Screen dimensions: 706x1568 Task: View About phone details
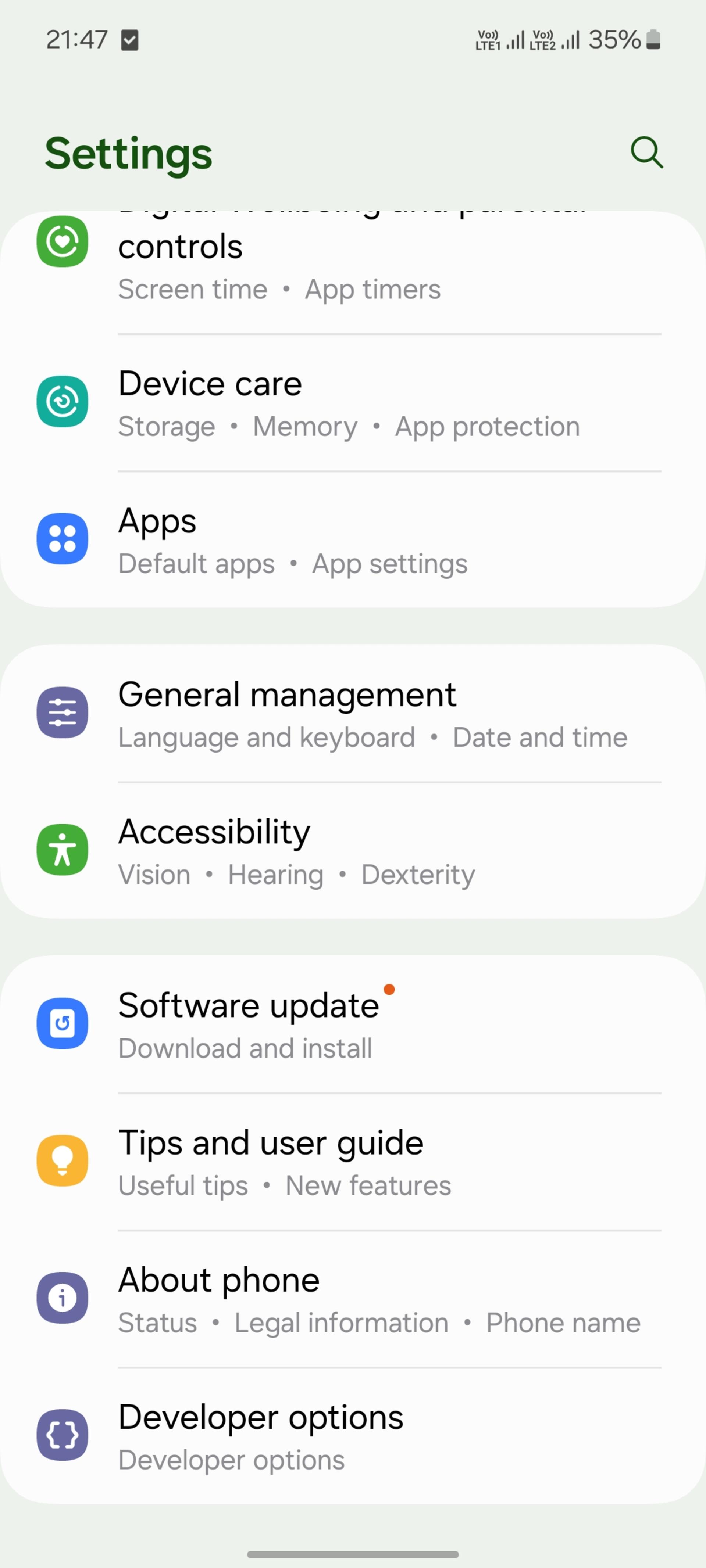(353, 1299)
